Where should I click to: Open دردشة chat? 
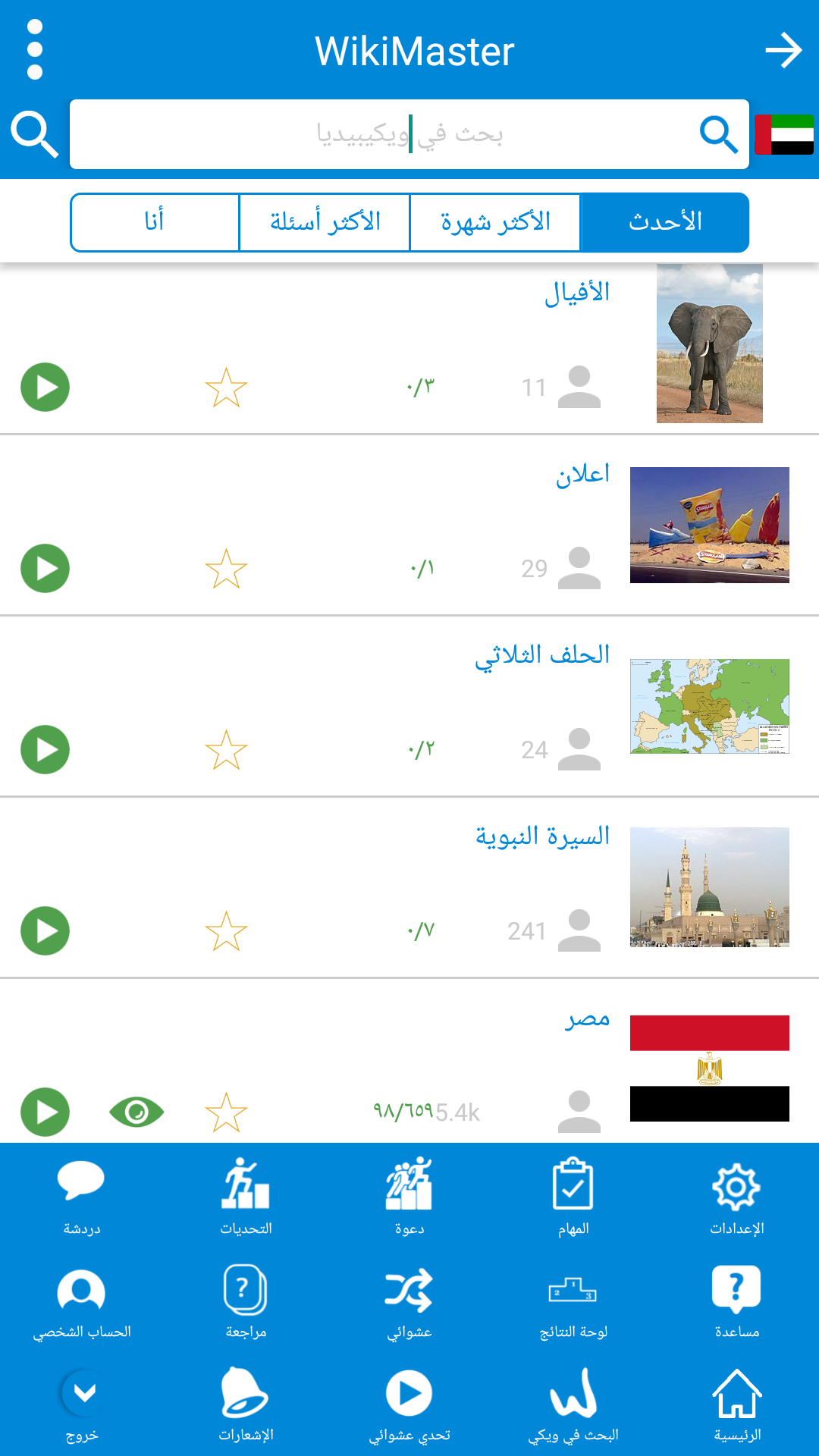click(81, 1197)
